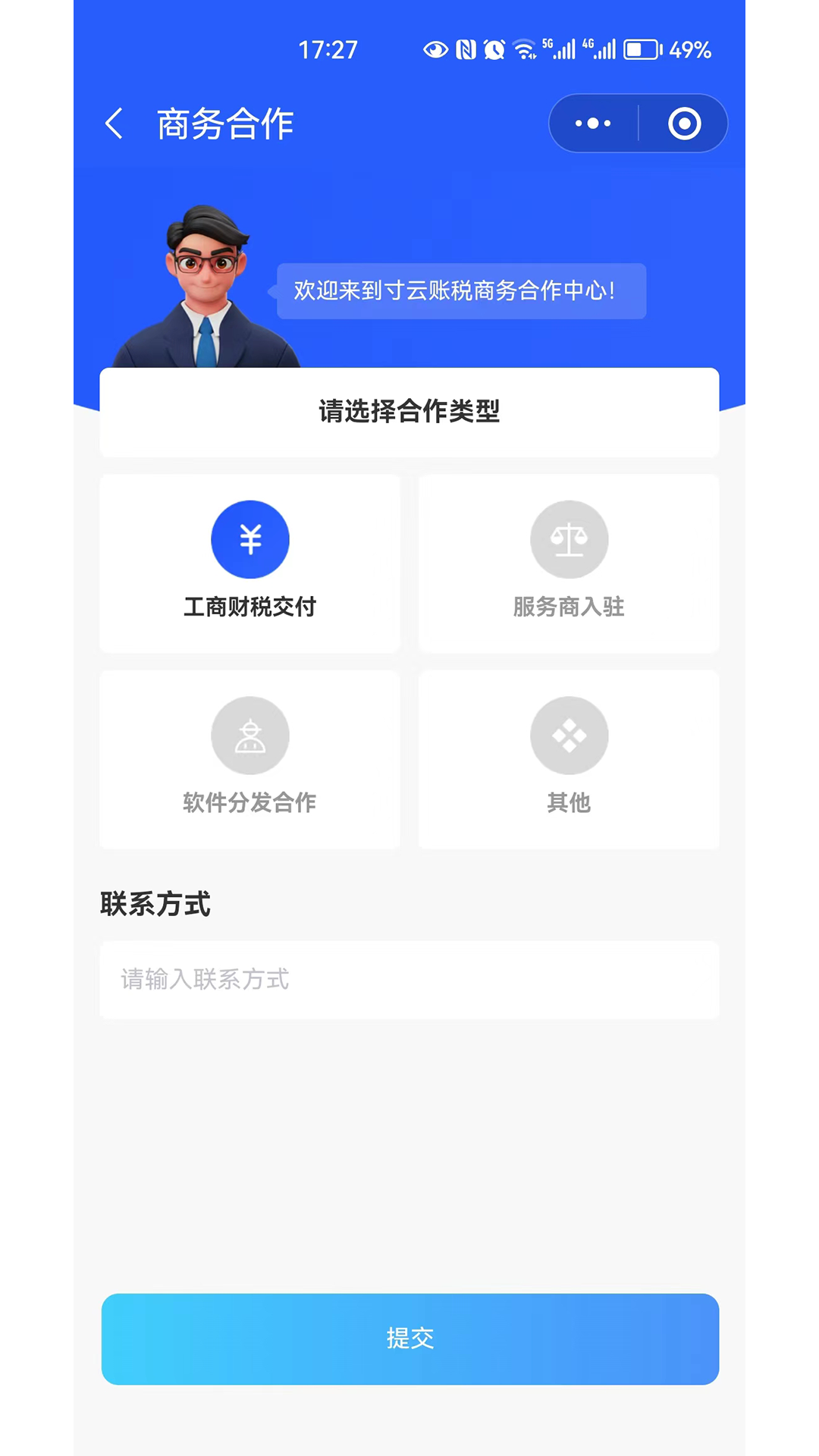Click the NFC icon in status bar
819x1456 pixels.
(x=466, y=49)
